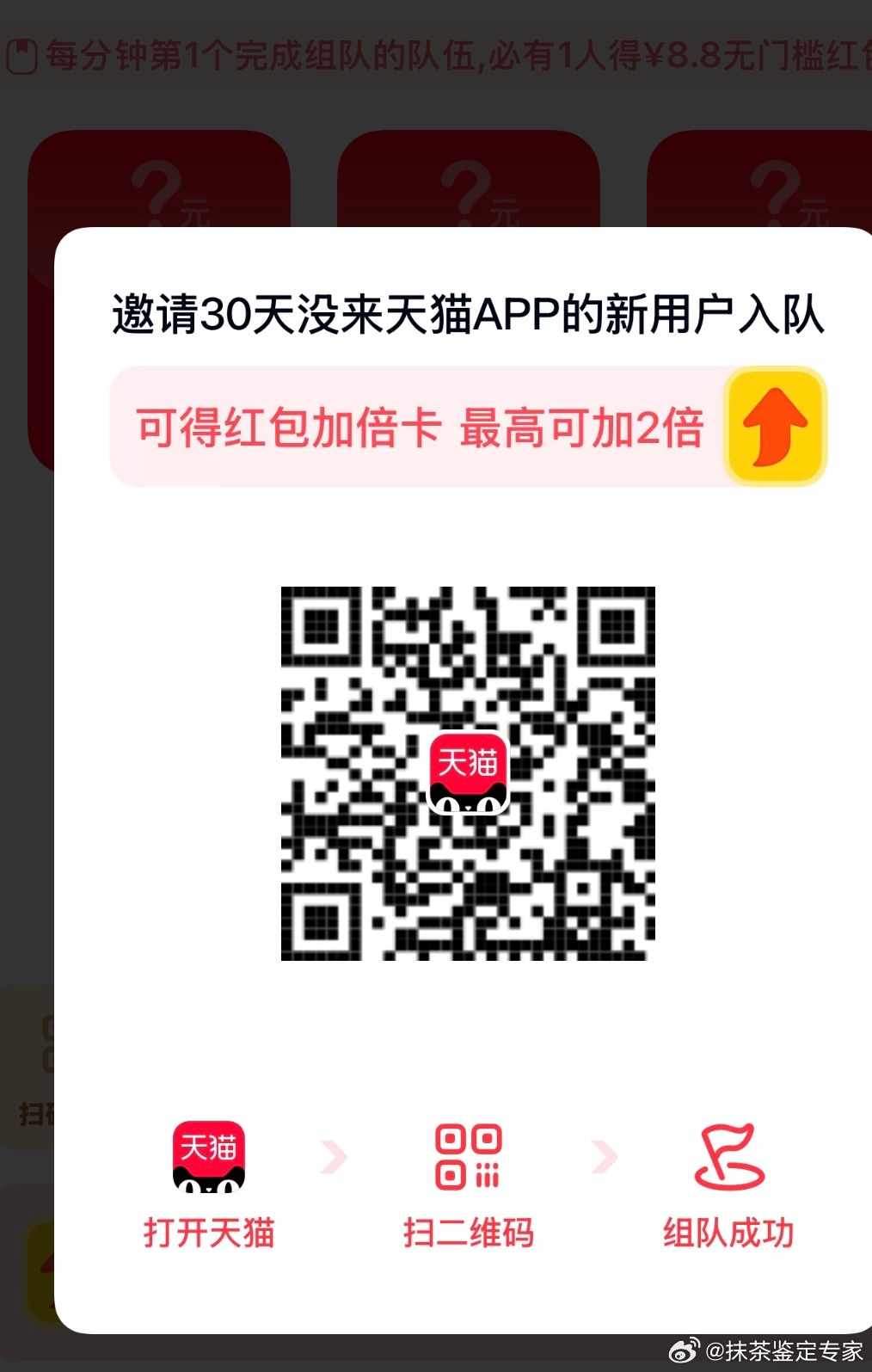Tap the red packet doubling card banner
This screenshot has width=872, height=1372.
[467, 427]
